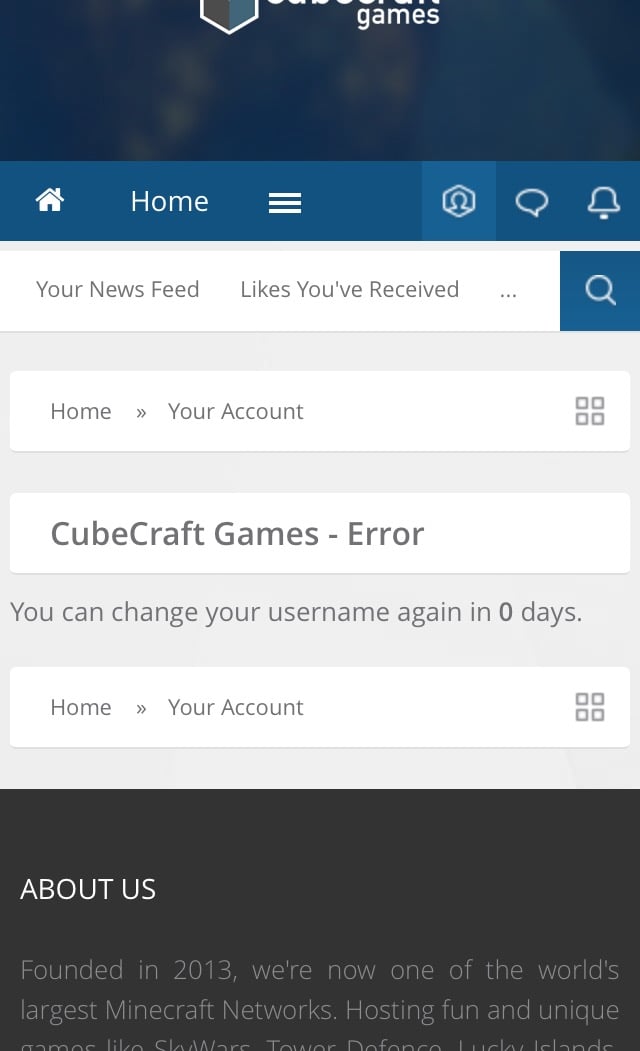This screenshot has width=640, height=1051.
Task: Tap Home in the lower breadcrumb
Action: click(x=81, y=708)
